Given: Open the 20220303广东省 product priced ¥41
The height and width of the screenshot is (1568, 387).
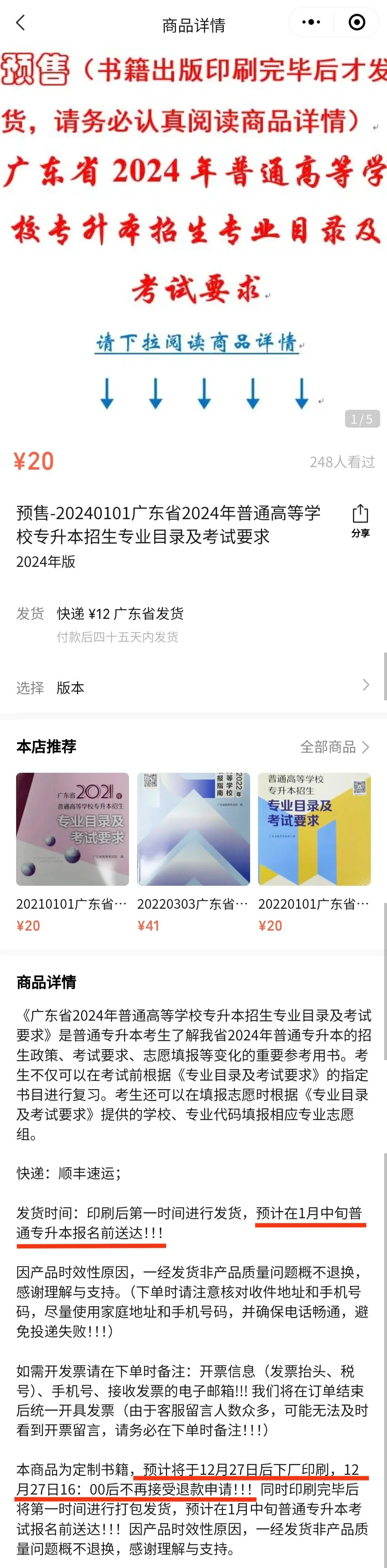Looking at the screenshot, I should [x=193, y=829].
